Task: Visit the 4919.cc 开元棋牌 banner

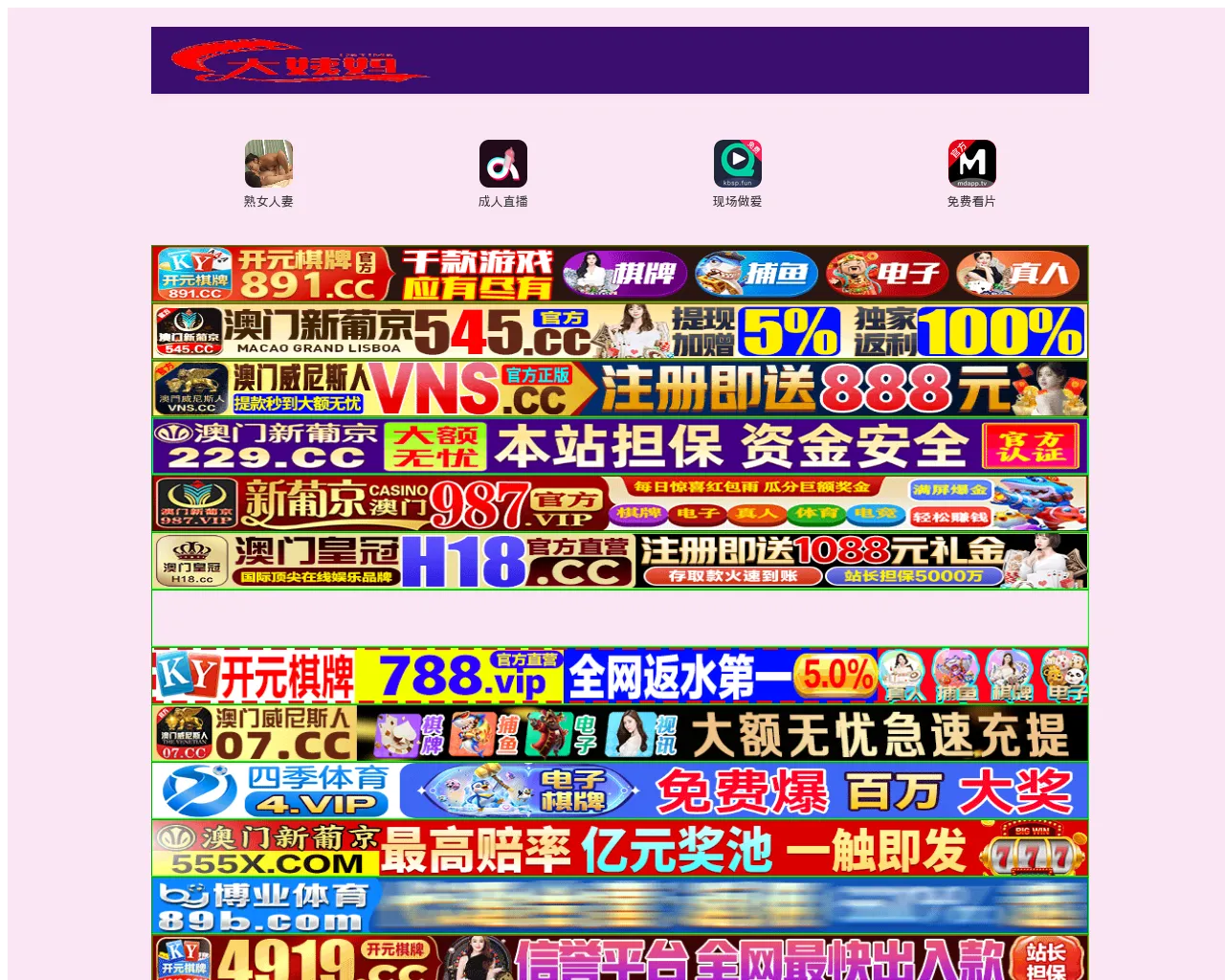Action: [619, 959]
